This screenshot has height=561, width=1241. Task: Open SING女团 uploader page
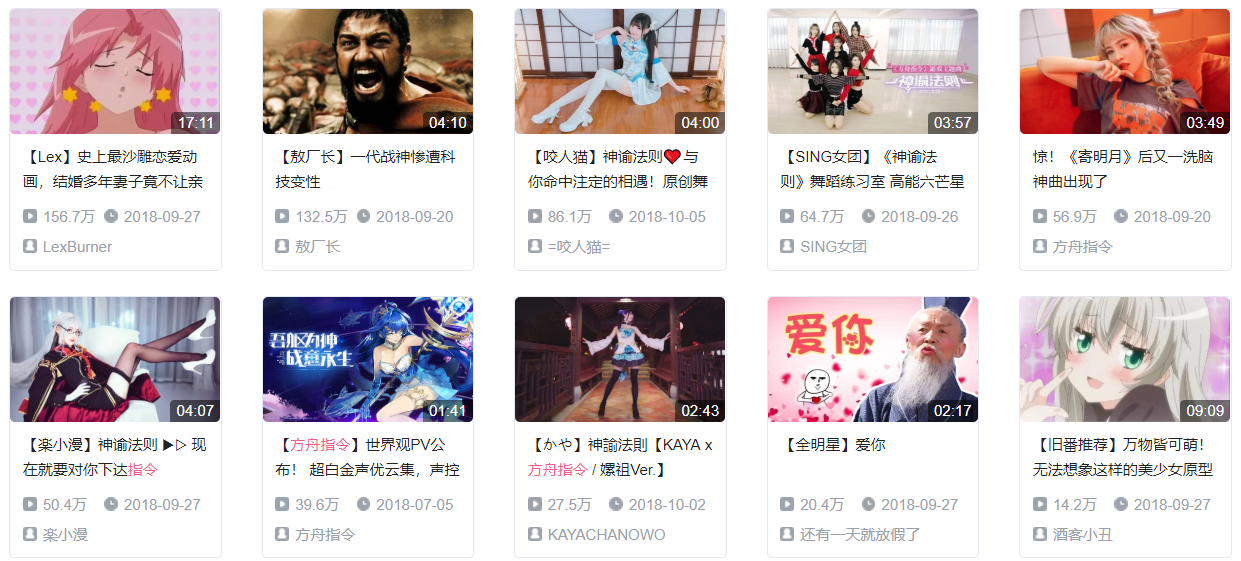pyautogui.click(x=832, y=246)
